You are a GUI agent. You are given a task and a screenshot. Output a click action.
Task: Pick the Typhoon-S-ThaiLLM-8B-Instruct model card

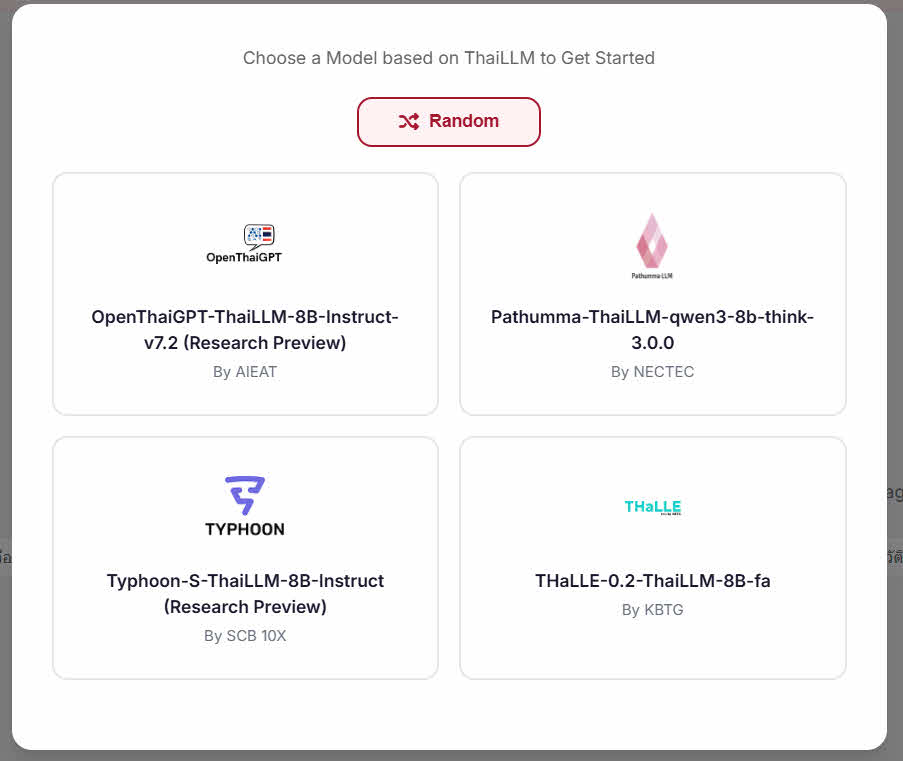click(245, 558)
